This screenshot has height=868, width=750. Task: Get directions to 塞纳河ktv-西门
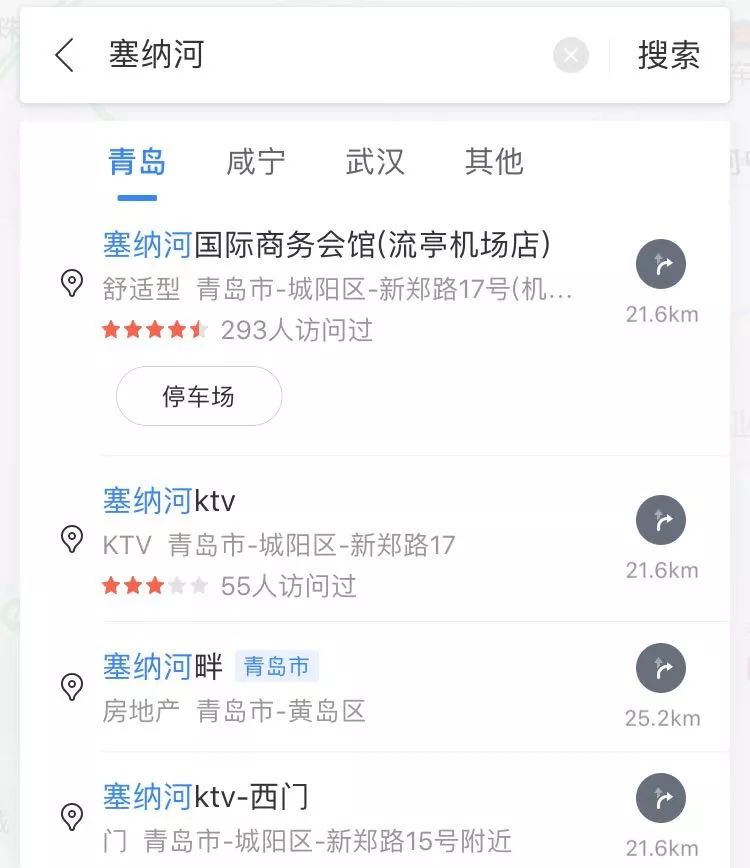pos(661,798)
